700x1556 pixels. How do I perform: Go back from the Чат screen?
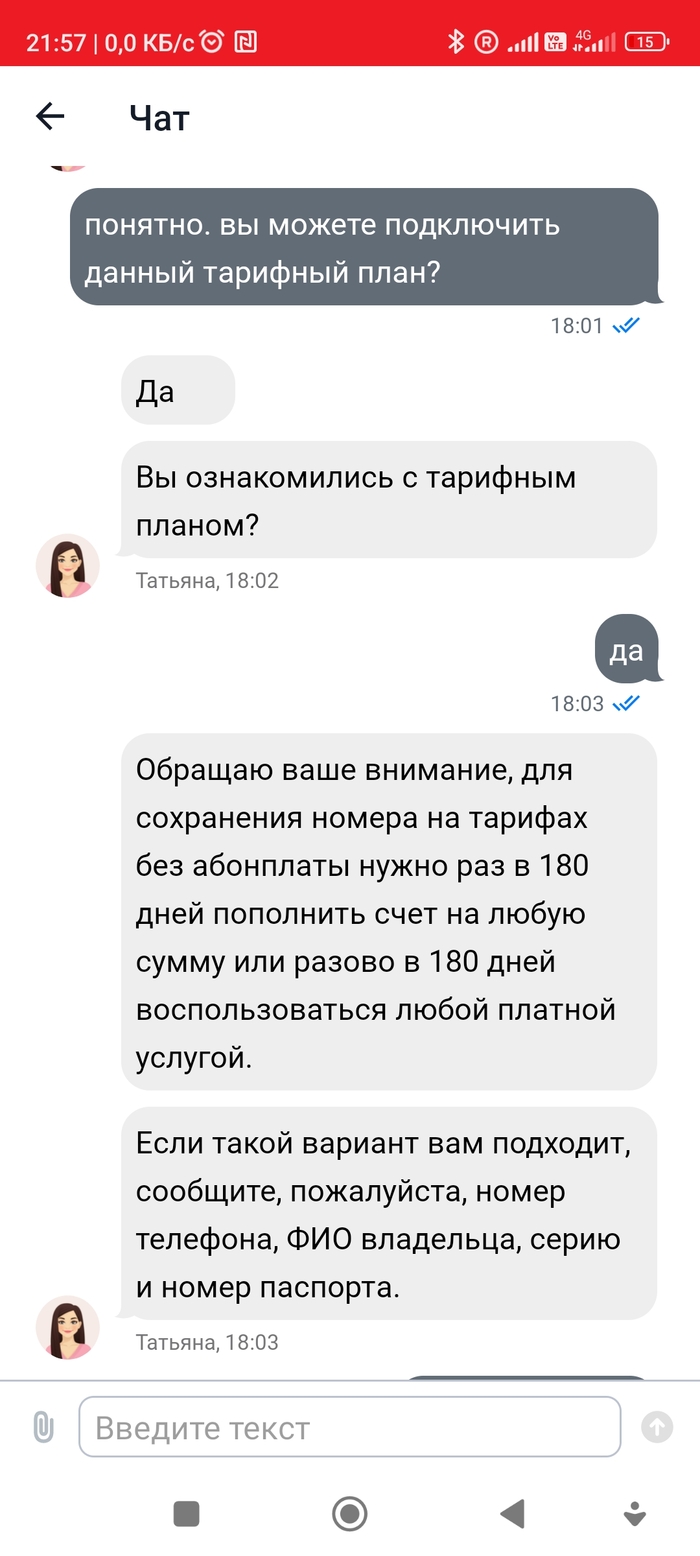coord(50,117)
